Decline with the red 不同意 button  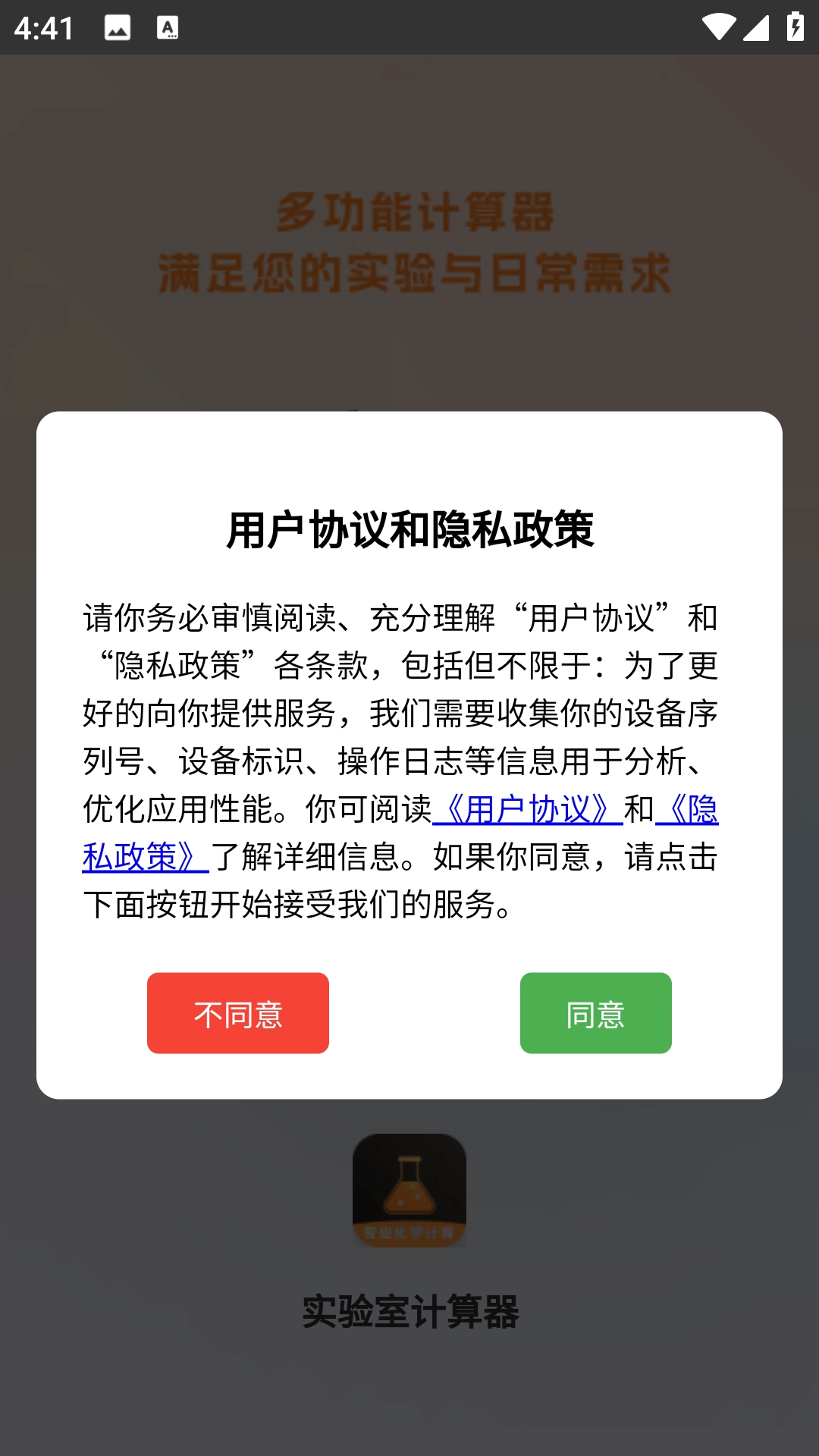coord(238,1013)
